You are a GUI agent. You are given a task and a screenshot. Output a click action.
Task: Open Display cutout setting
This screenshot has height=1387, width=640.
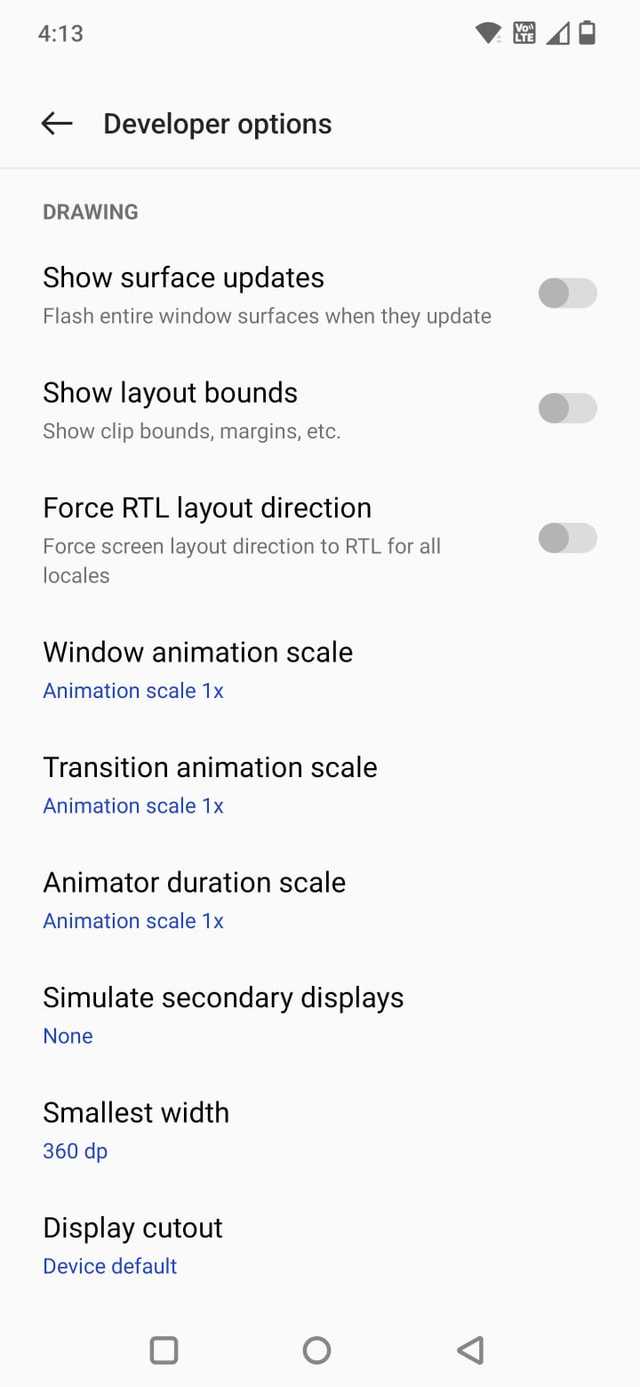[x=133, y=1244]
